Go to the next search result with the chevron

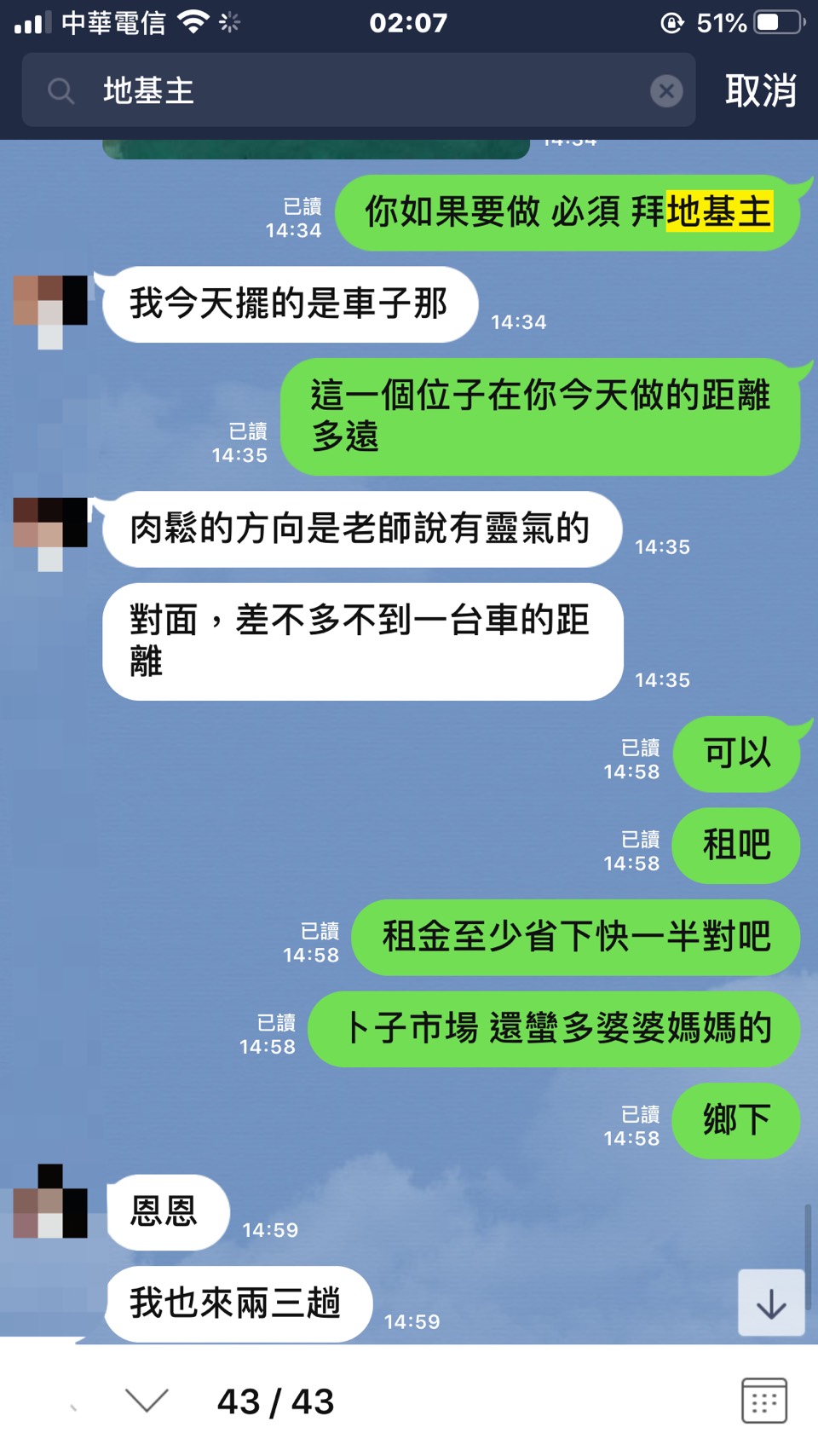click(x=147, y=1401)
